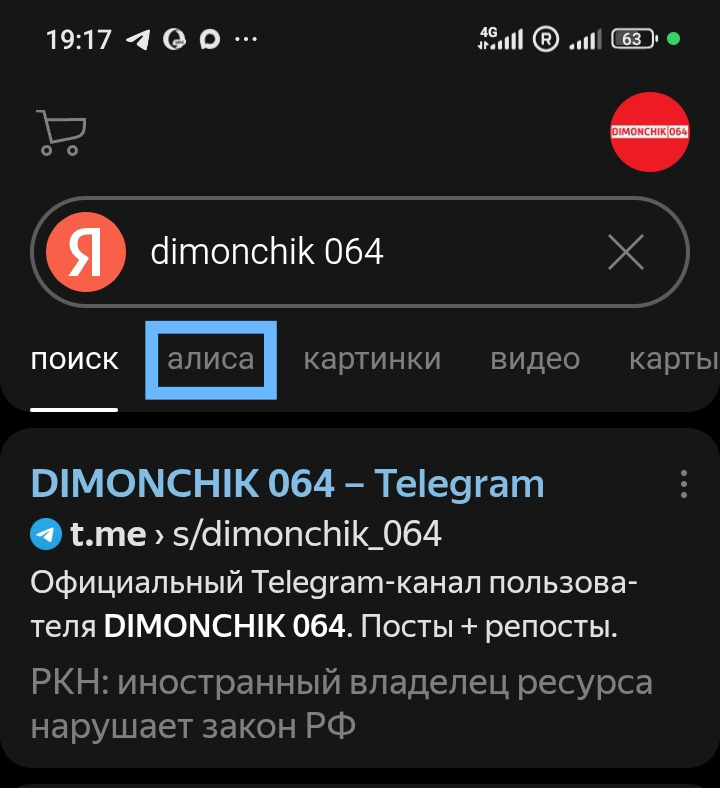
Task: Tap the search field with dimonchik 064
Action: (x=360, y=252)
